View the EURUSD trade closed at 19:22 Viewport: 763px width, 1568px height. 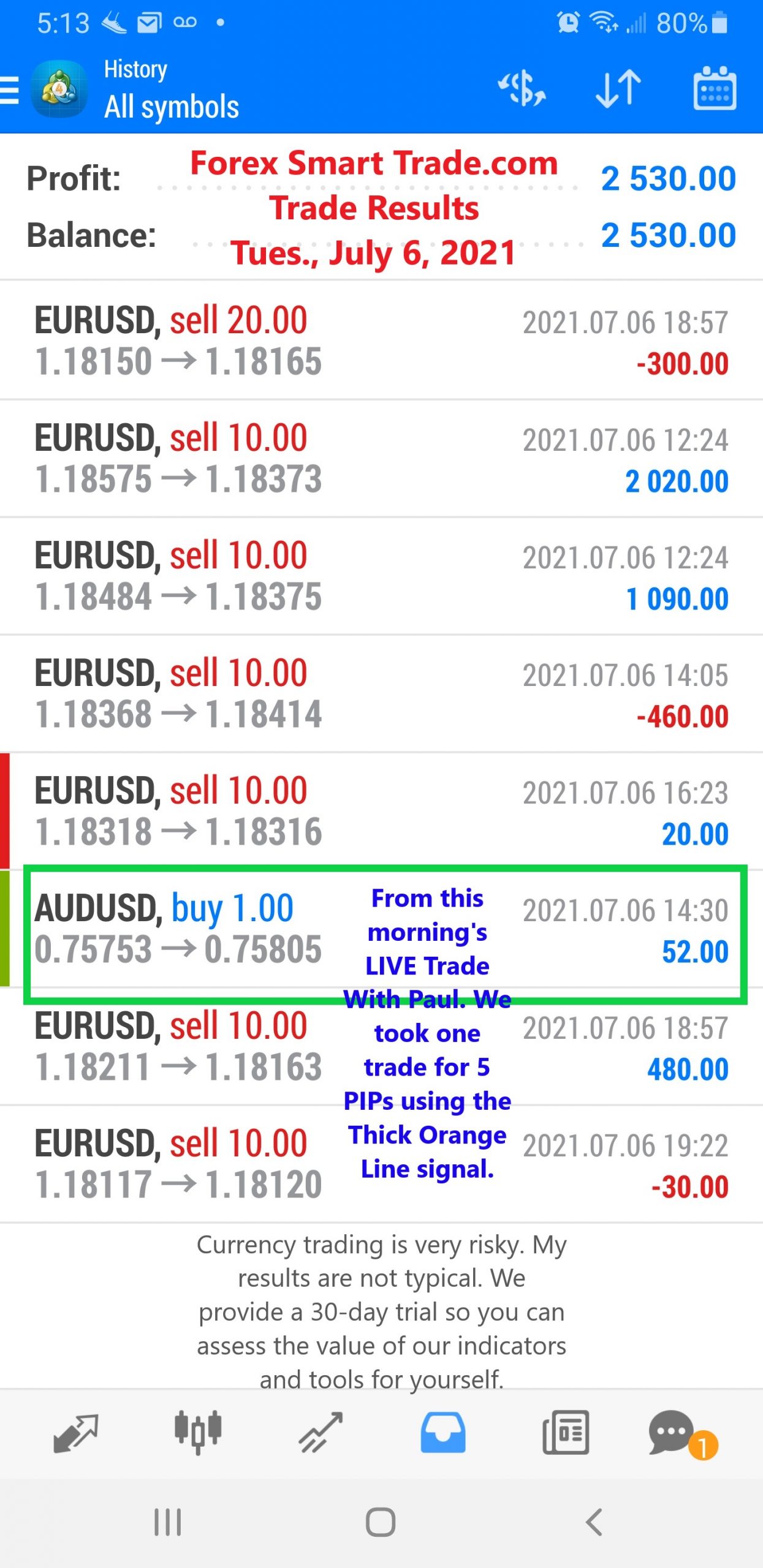381,1164
